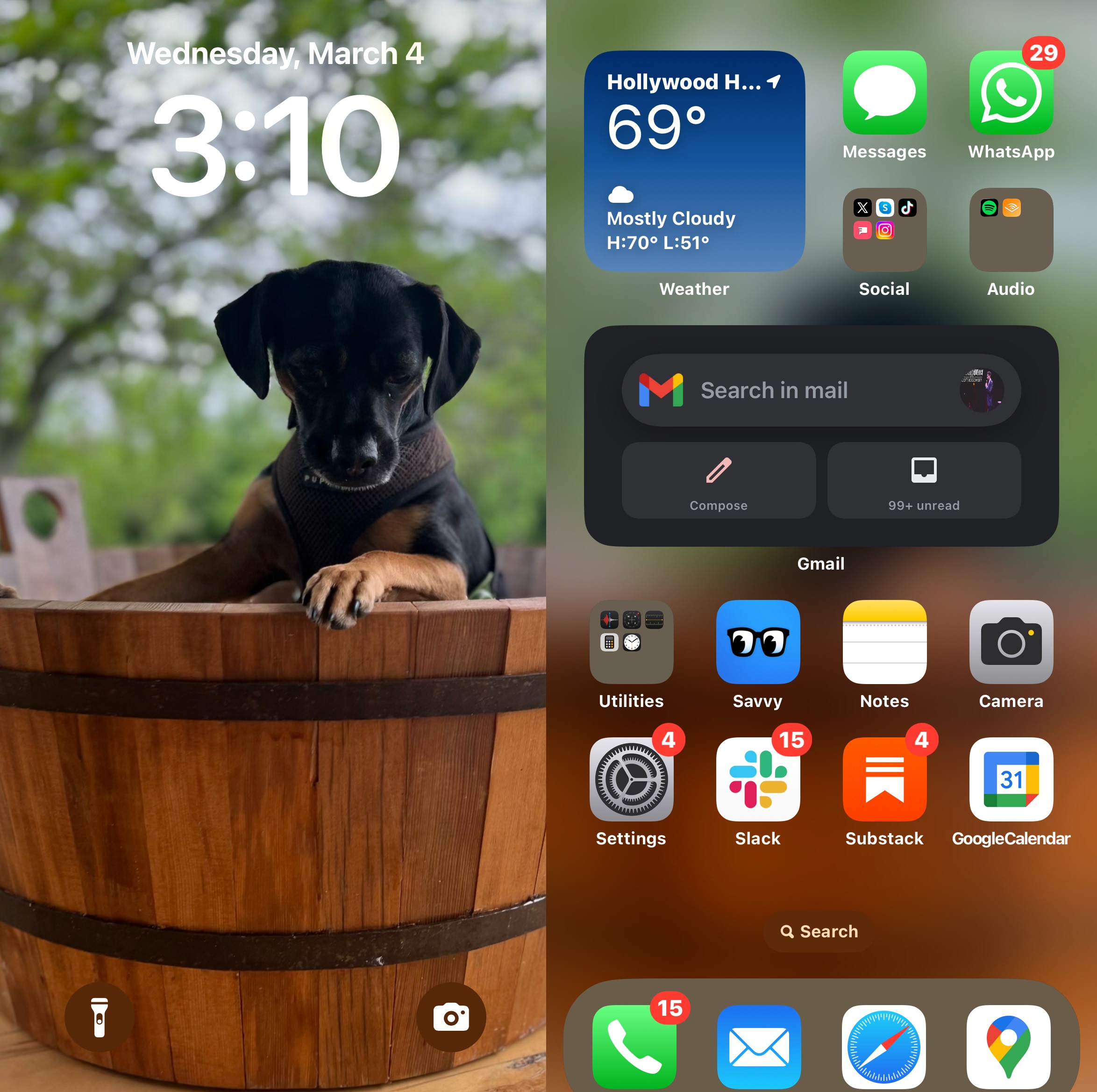Open the Audio folder
1097x1092 pixels.
(x=1011, y=229)
